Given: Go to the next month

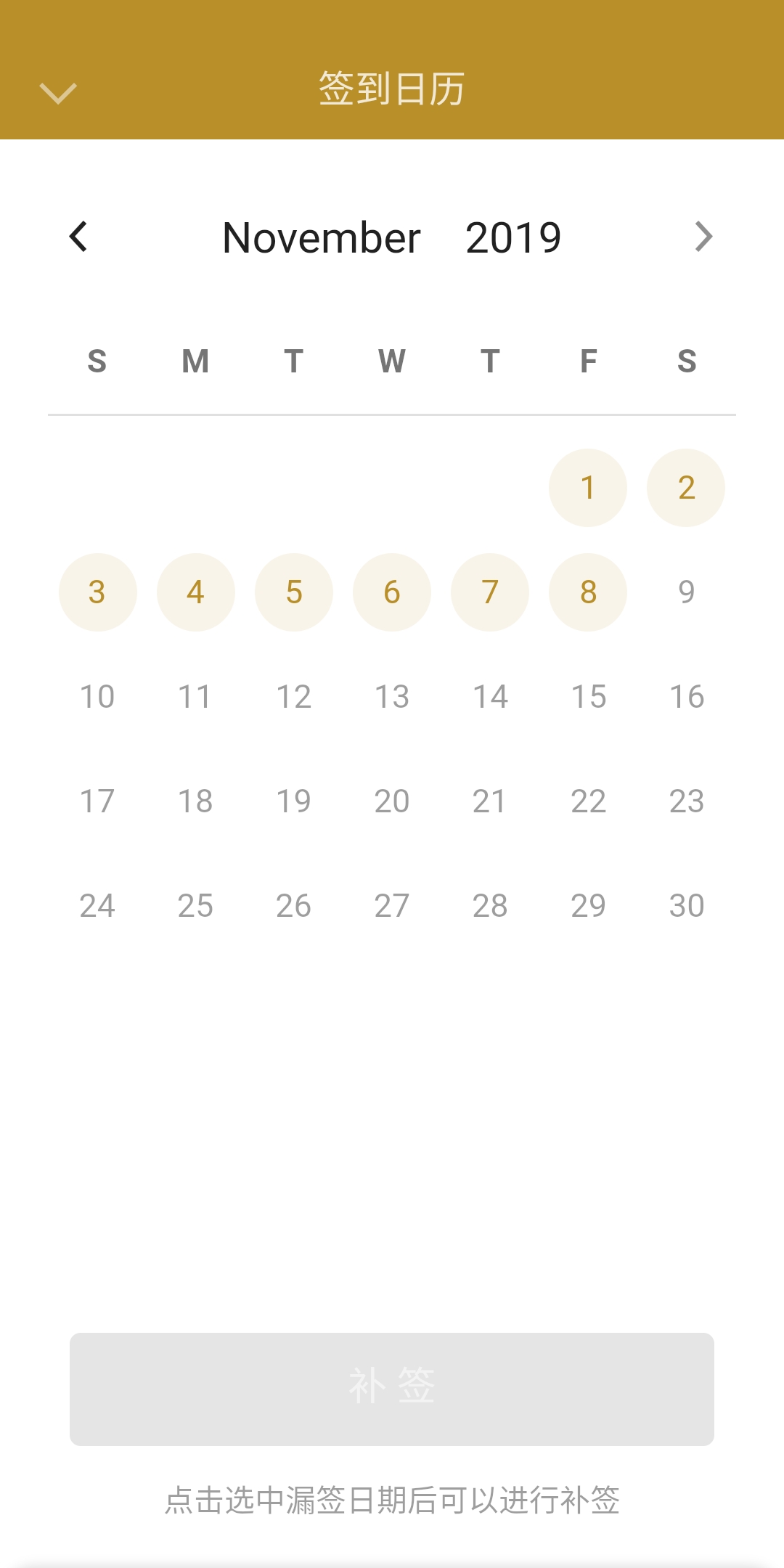Looking at the screenshot, I should tap(703, 237).
